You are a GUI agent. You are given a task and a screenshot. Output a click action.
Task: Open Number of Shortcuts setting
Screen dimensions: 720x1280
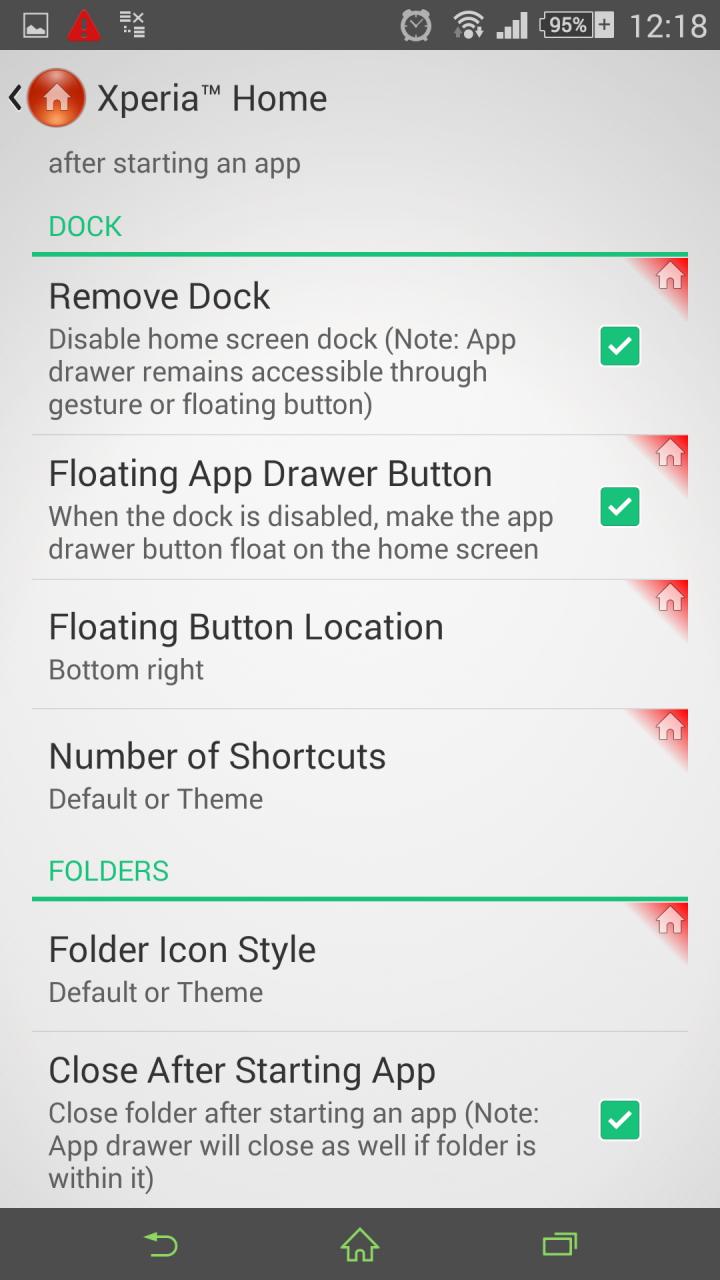(x=360, y=773)
